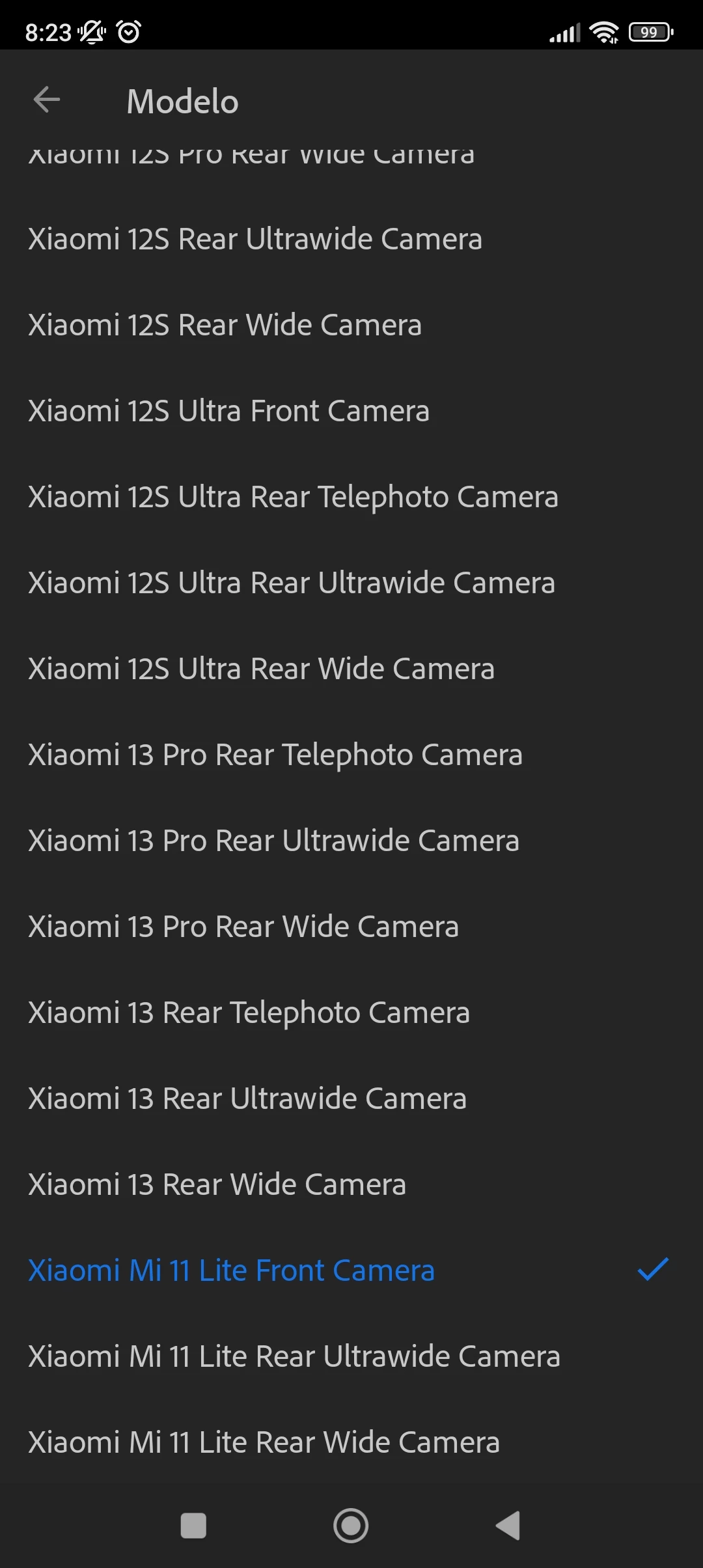Select Xiaomi 13 Pro Rear Telephoto Camera
Image resolution: width=703 pixels, height=1568 pixels.
[x=275, y=755]
